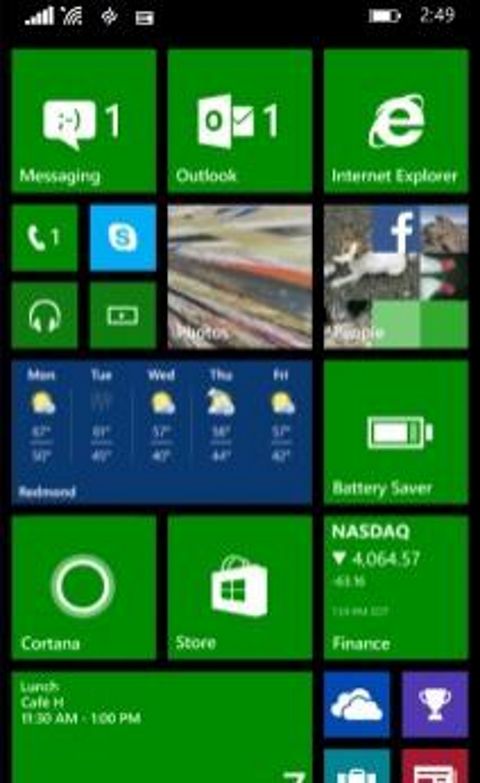View the Redmond weather forecast tile

tap(162, 432)
